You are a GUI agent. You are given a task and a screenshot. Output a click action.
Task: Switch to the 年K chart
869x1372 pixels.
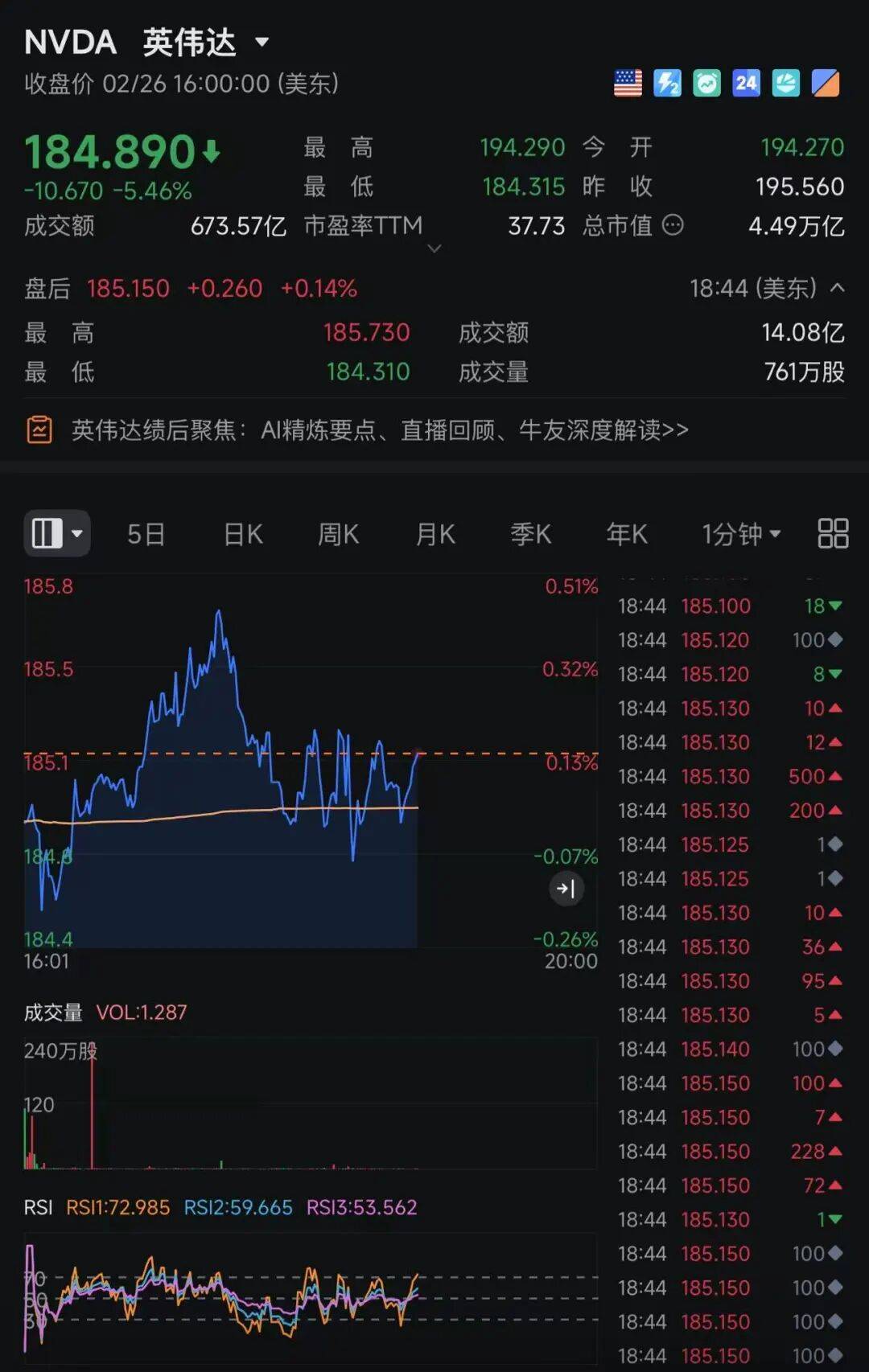pos(626,534)
